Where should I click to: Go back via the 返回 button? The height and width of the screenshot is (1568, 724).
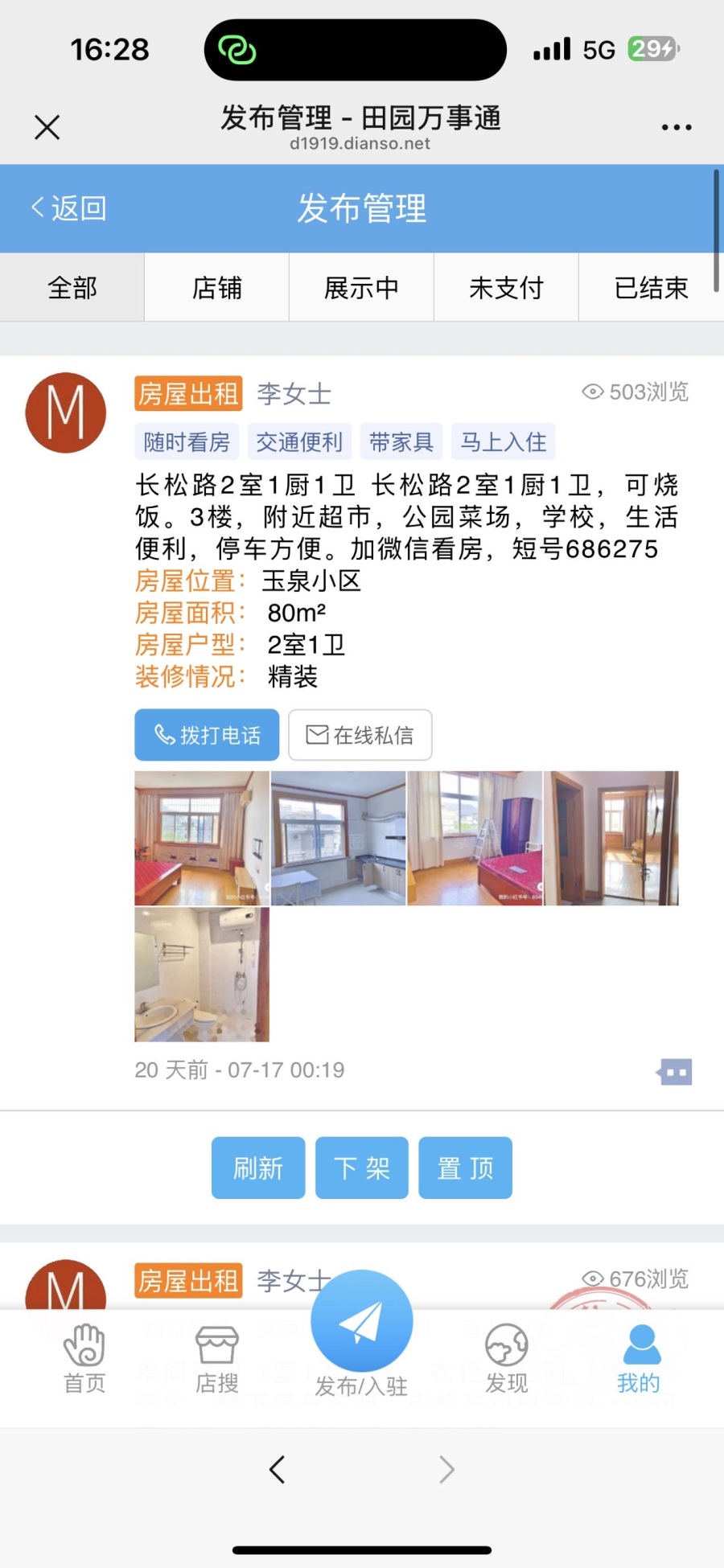tap(69, 208)
